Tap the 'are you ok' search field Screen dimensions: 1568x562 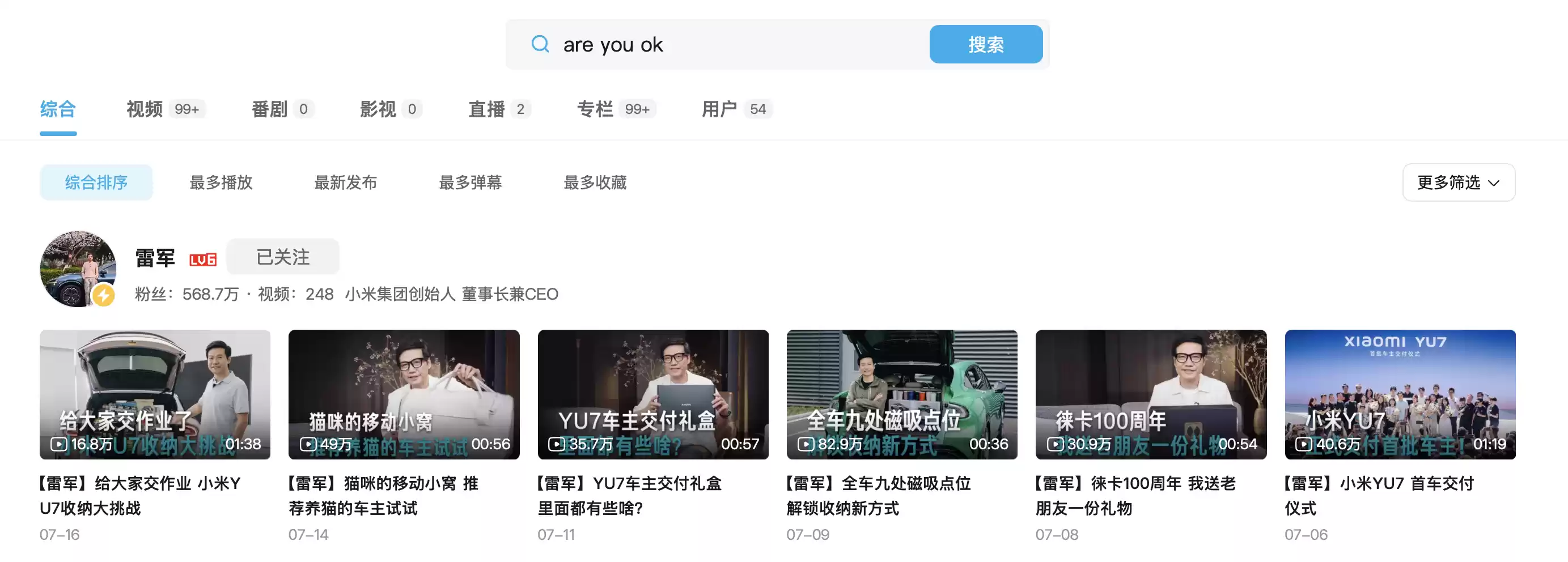click(731, 44)
